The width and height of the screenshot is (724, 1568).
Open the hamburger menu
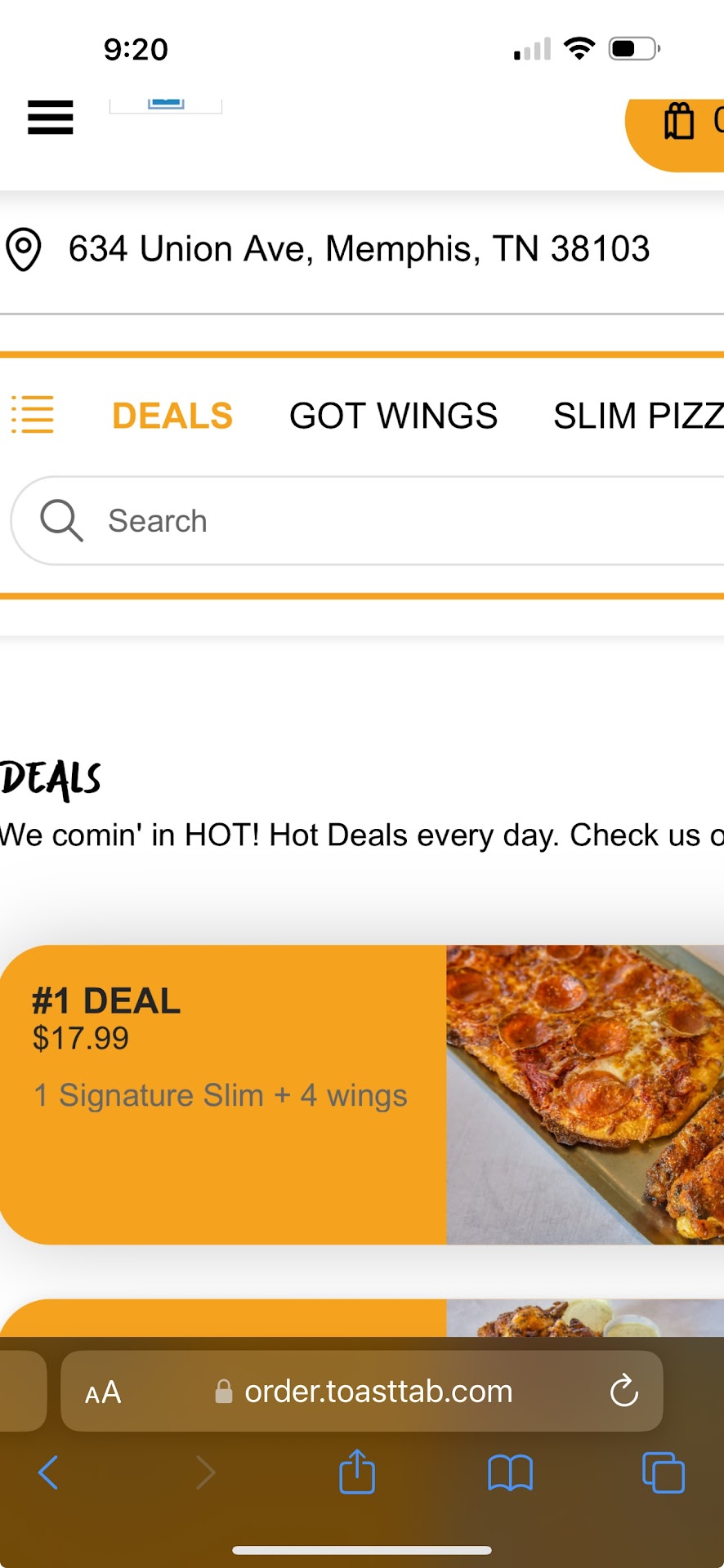[51, 118]
